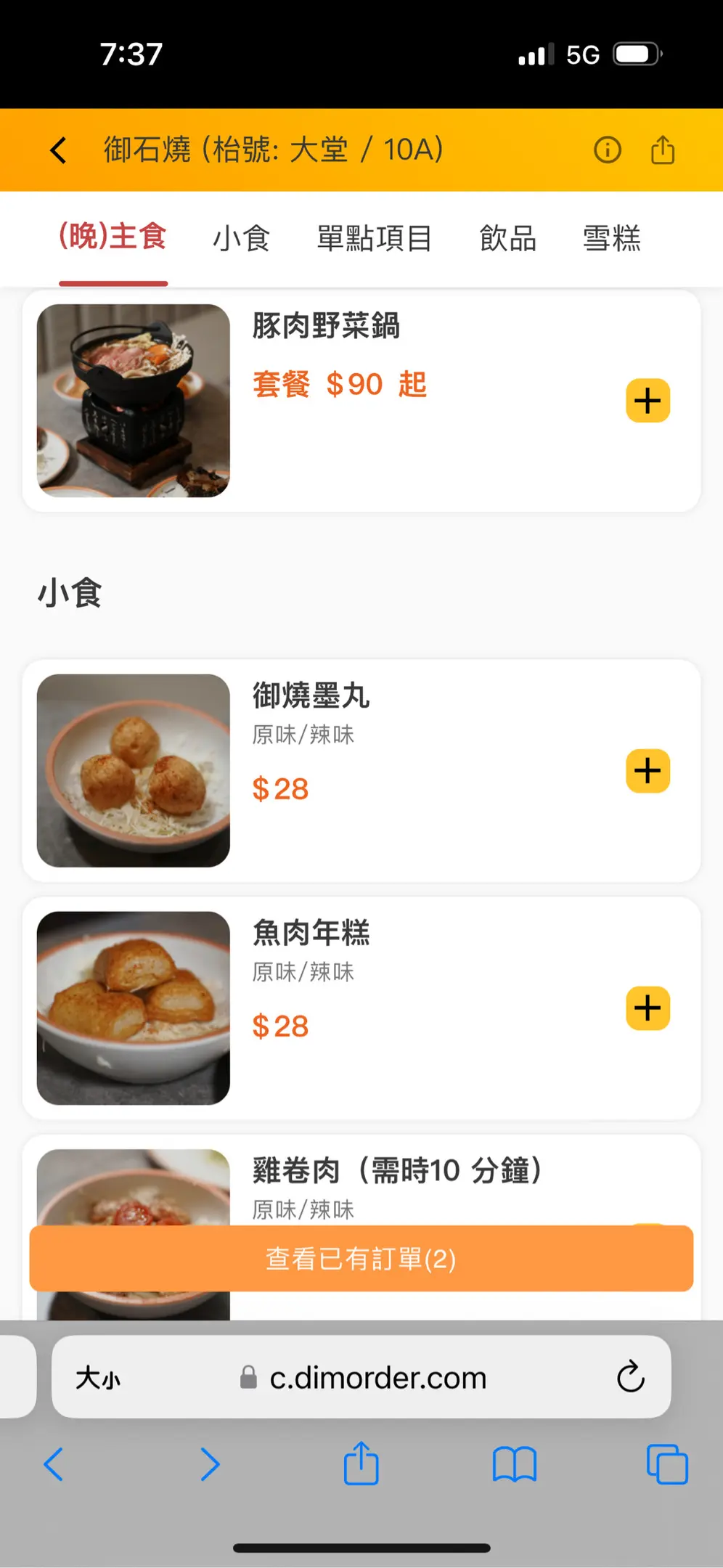Tap the c.dimorder.com address bar
723x1568 pixels.
361,1377
